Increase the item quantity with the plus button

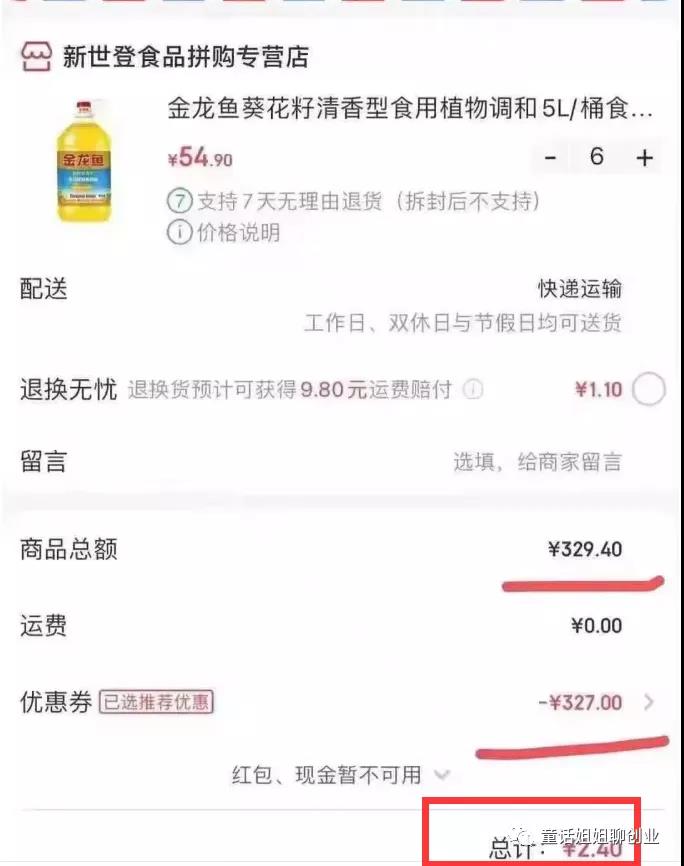pos(645,158)
